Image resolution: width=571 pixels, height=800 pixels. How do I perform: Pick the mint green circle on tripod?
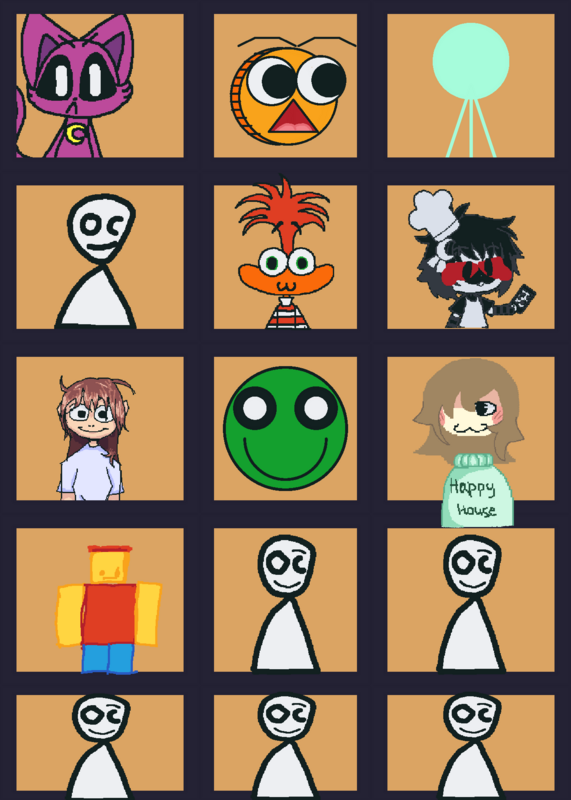[x=470, y=86]
